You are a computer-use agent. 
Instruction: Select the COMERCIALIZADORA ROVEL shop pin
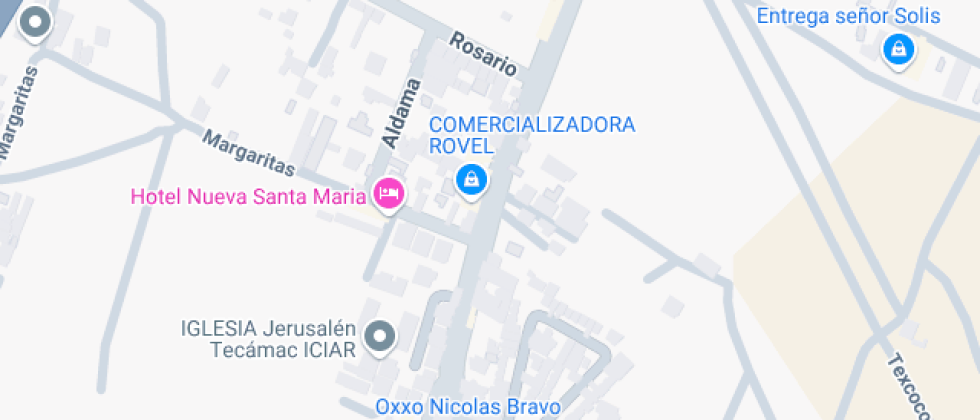[469, 180]
